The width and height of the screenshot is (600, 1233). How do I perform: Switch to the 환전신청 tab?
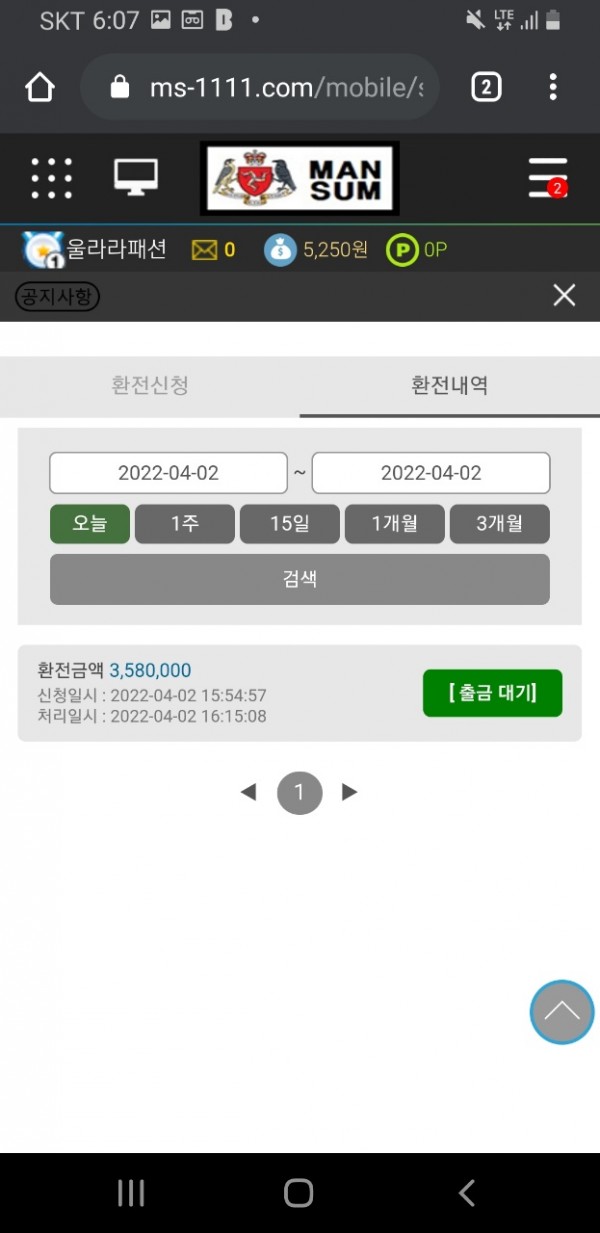(150, 386)
